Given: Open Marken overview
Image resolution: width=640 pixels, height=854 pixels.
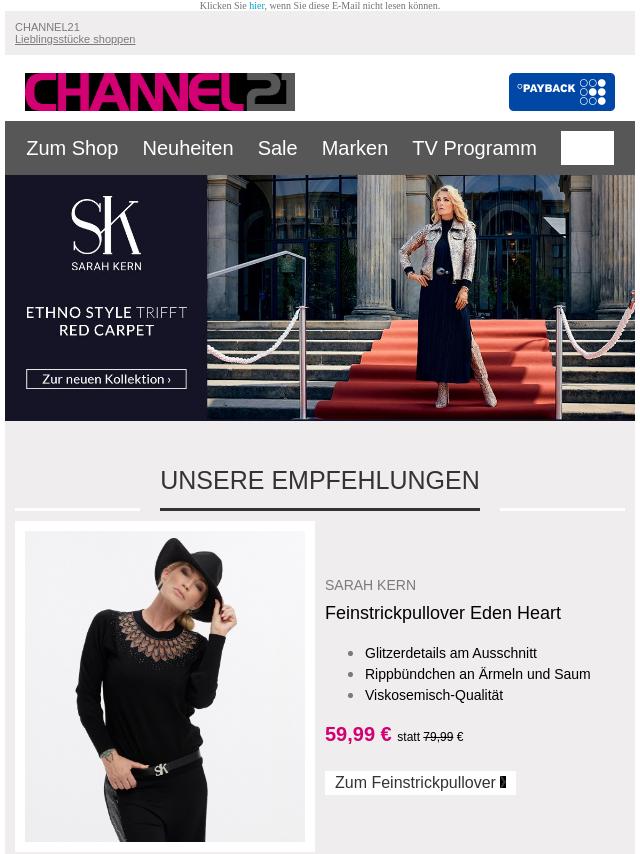Looking at the screenshot, I should (354, 148).
